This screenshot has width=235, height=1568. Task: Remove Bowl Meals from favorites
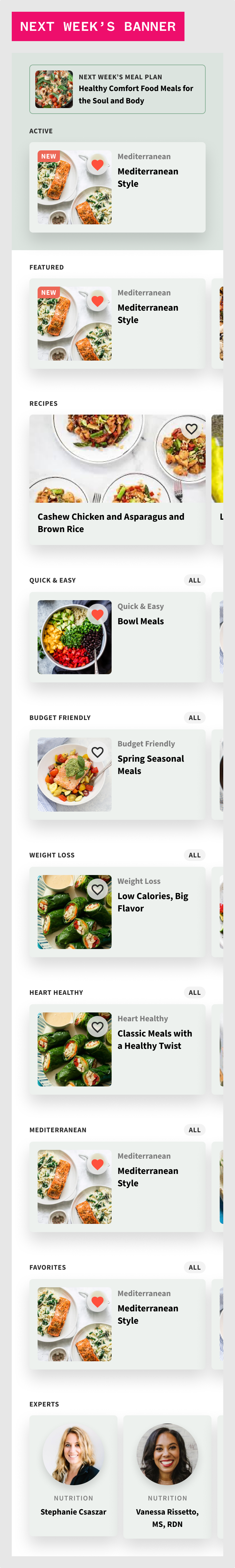point(98,614)
